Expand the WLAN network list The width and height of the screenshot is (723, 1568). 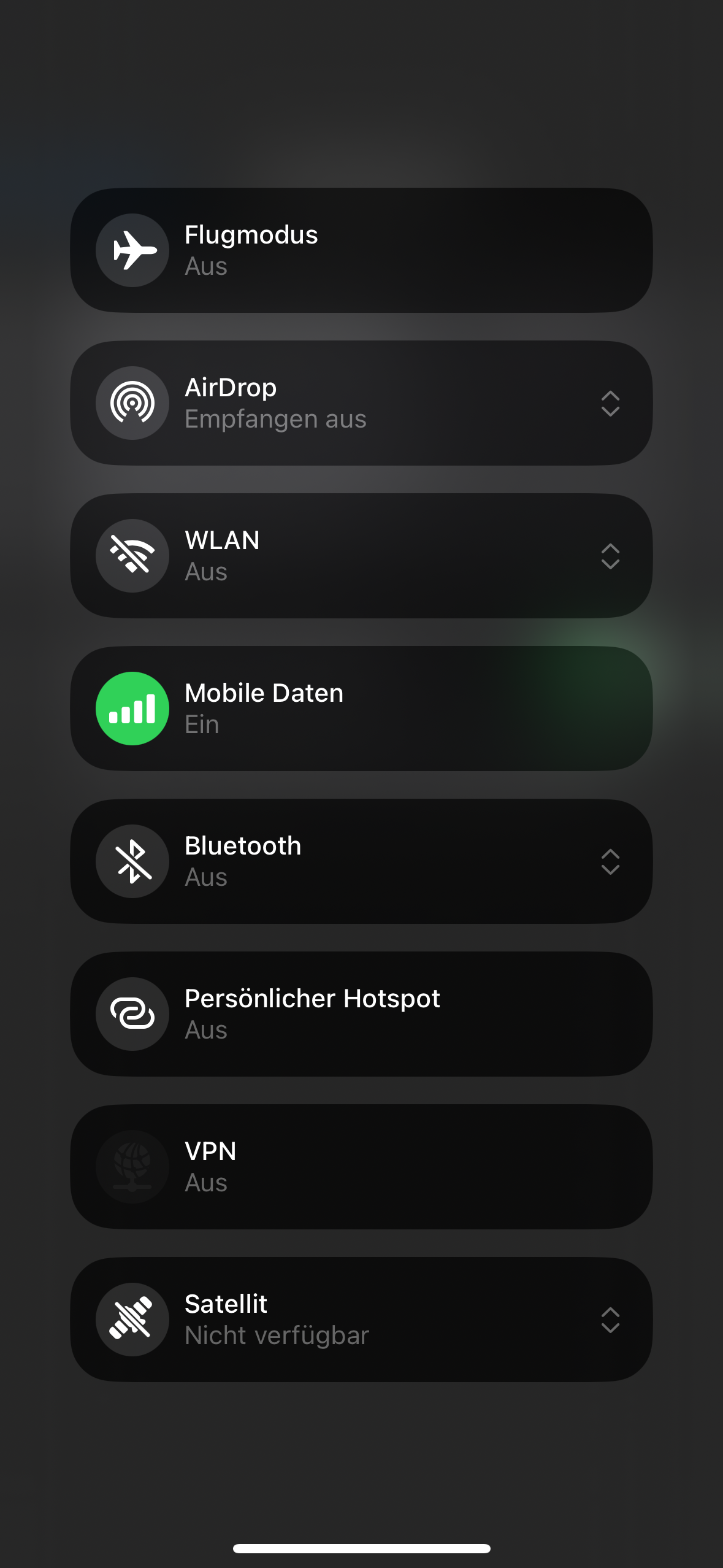point(610,556)
